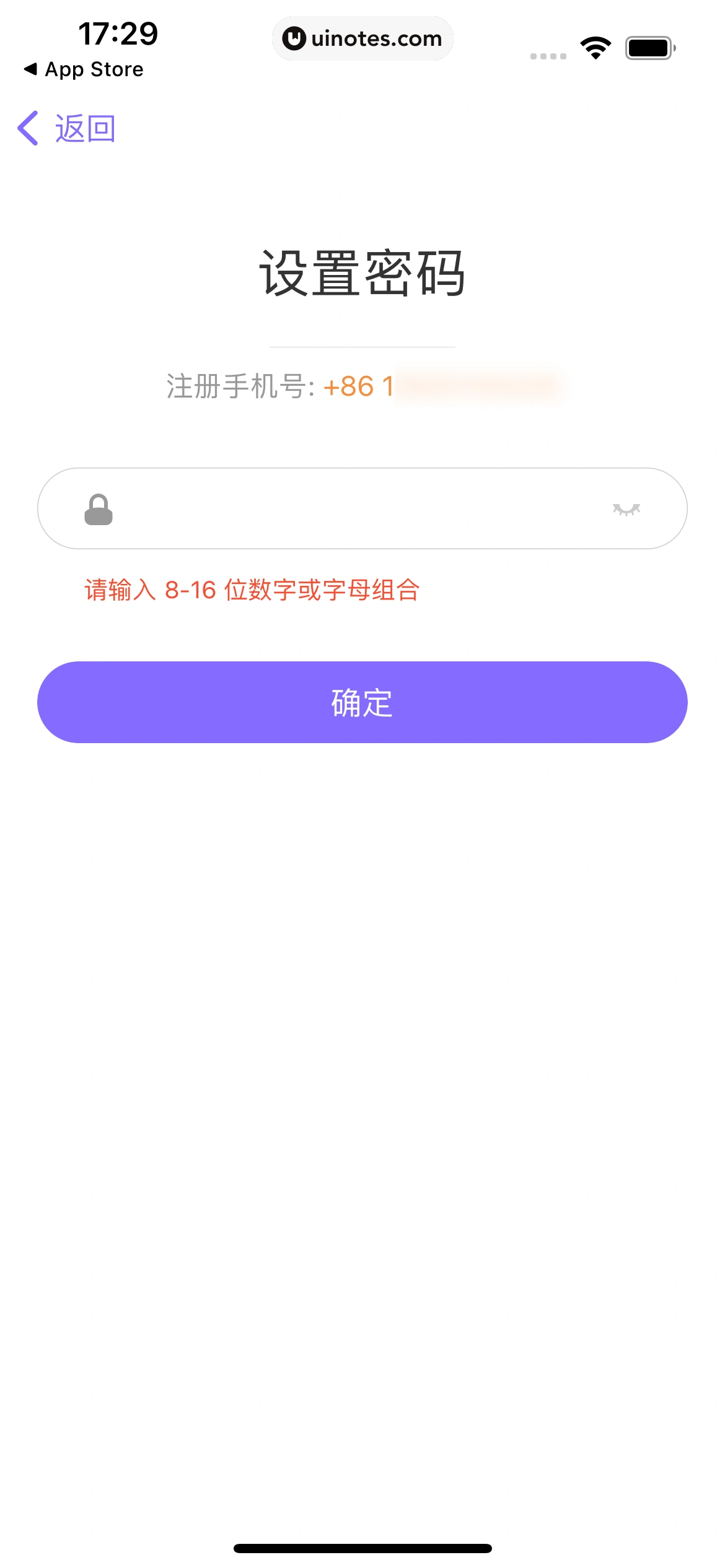This screenshot has width=725, height=1568.
Task: Tap the lock icon in the password field
Action: point(99,508)
